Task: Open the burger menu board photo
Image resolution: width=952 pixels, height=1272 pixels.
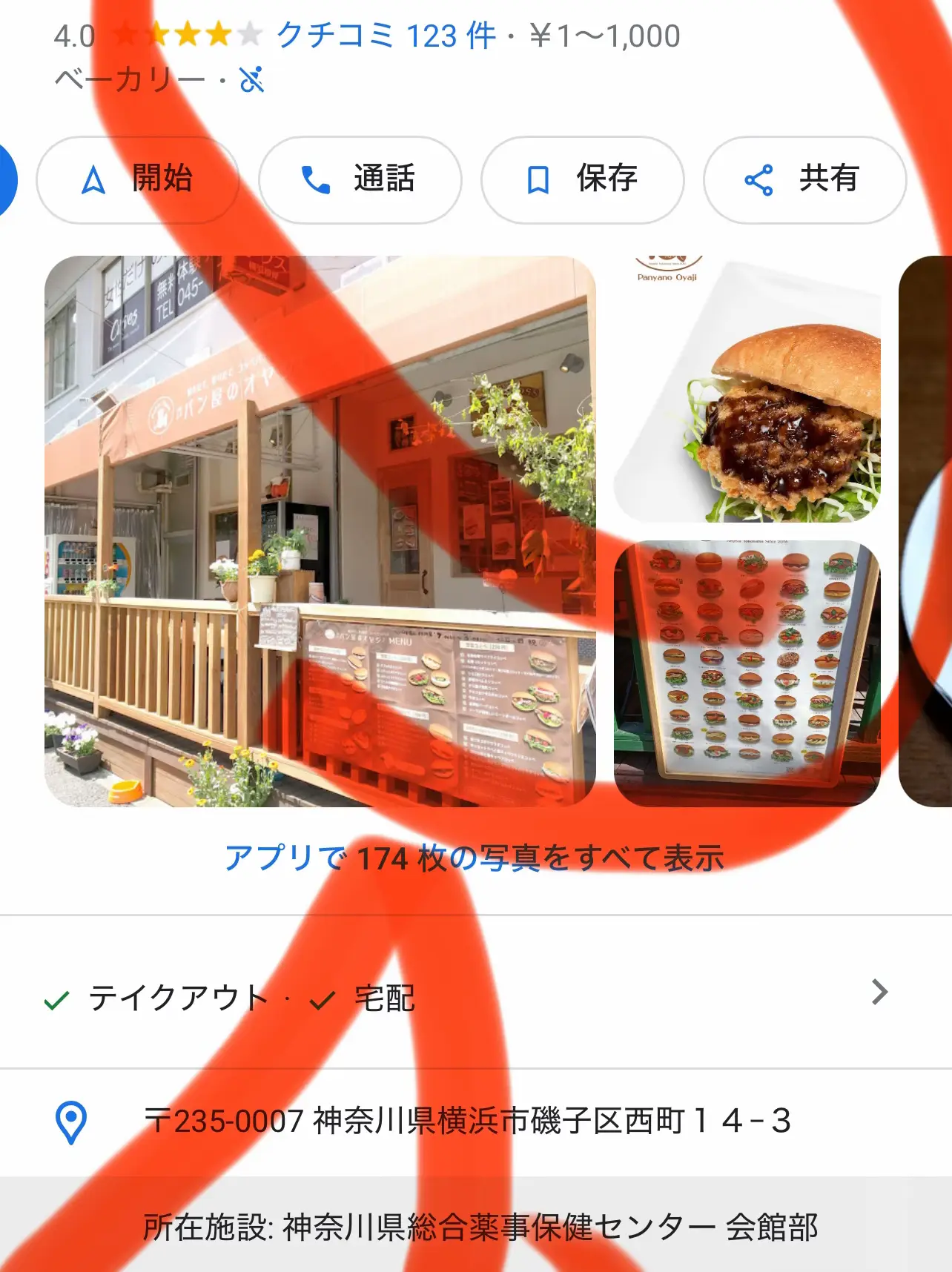Action: tap(747, 673)
